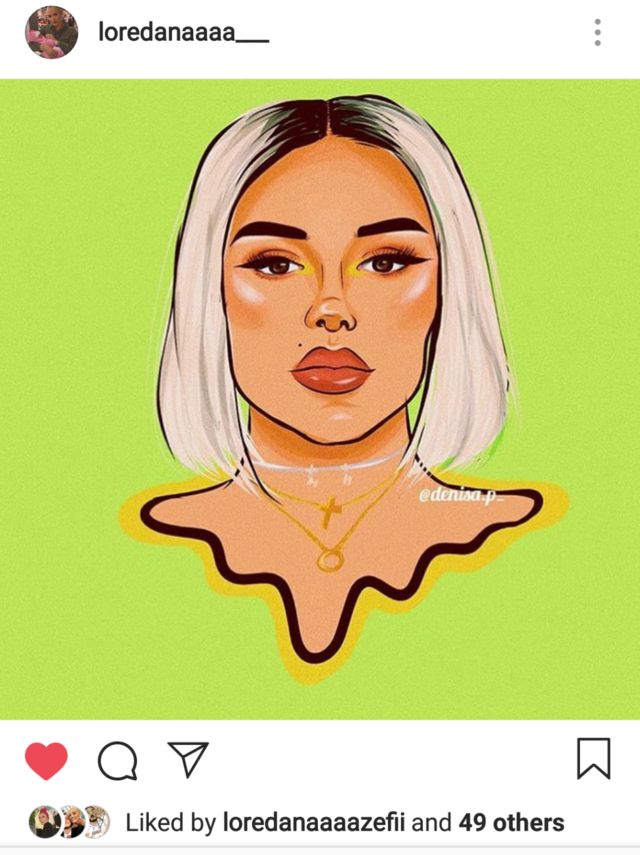Open comments with the speech bubble icon
The height and width of the screenshot is (855, 640).
click(x=117, y=761)
